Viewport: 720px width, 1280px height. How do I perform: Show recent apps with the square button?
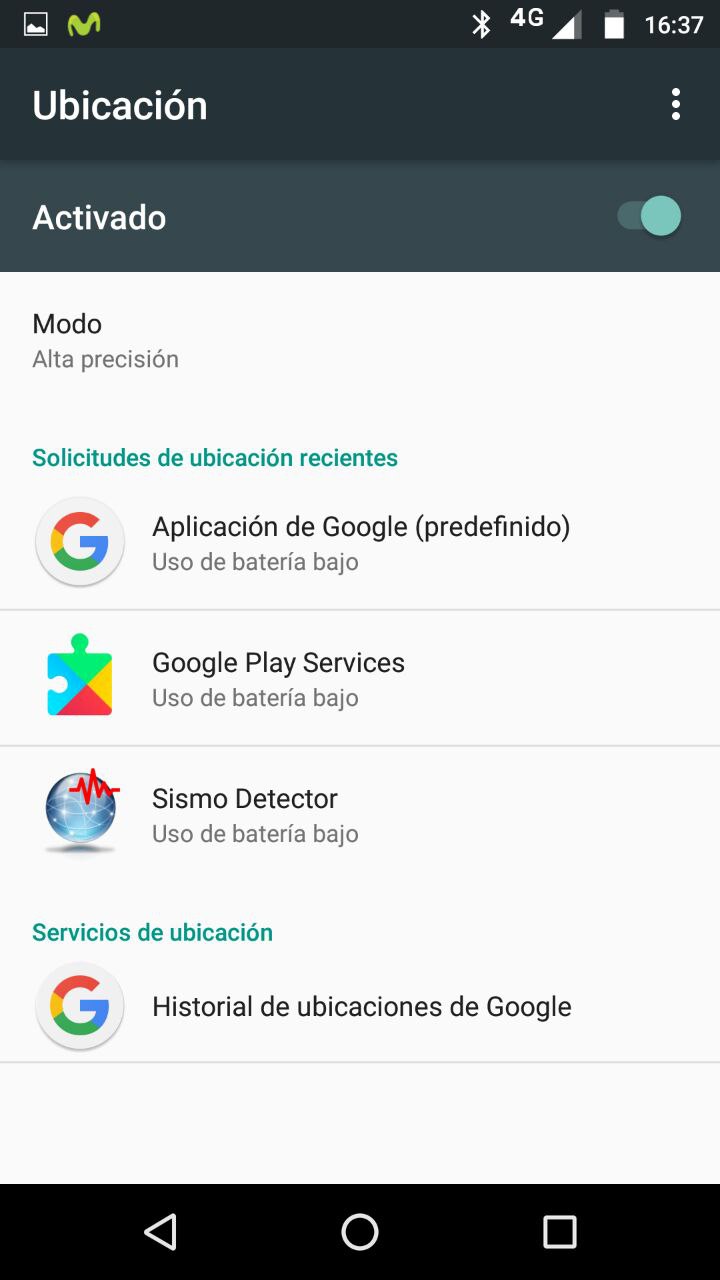tap(559, 1232)
